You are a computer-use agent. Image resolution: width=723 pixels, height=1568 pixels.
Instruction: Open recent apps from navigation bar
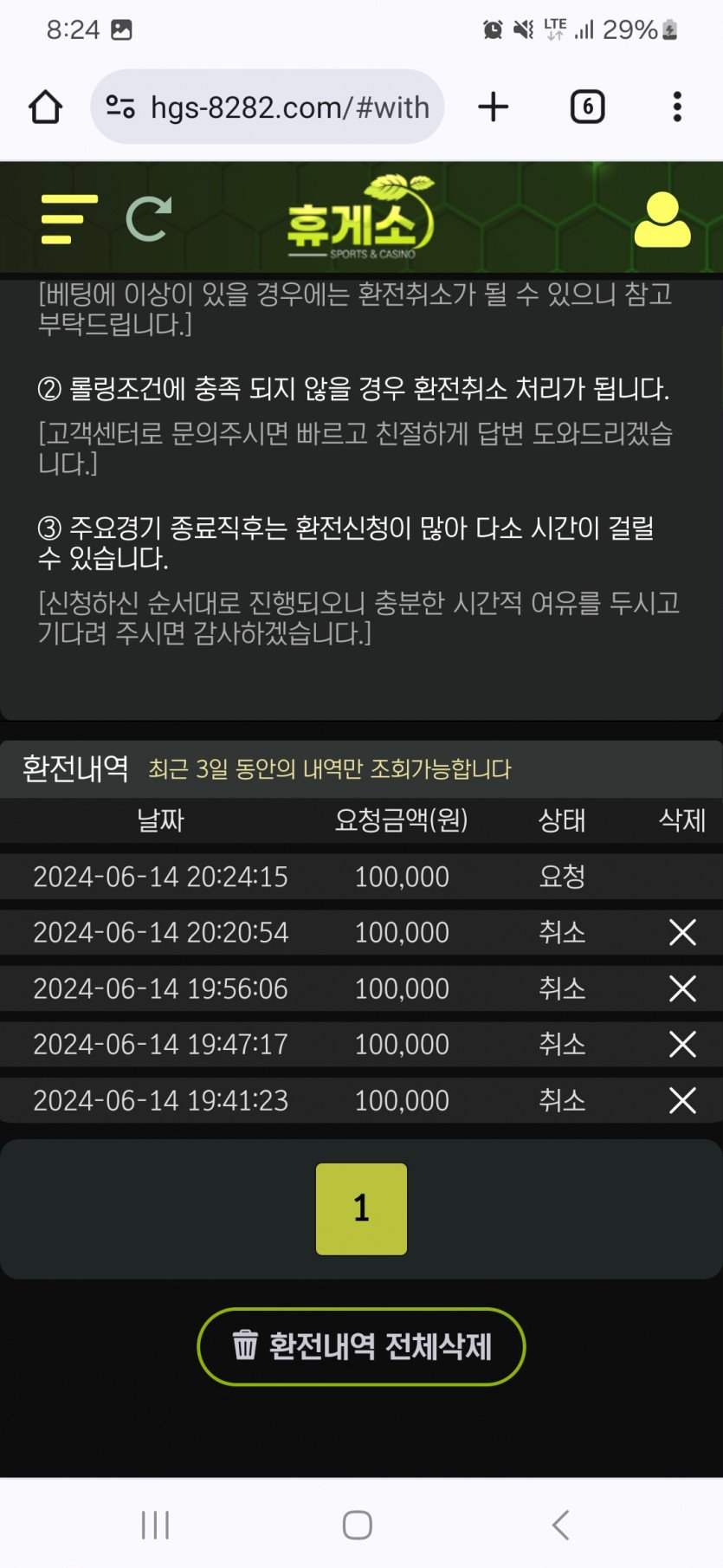tap(155, 1525)
